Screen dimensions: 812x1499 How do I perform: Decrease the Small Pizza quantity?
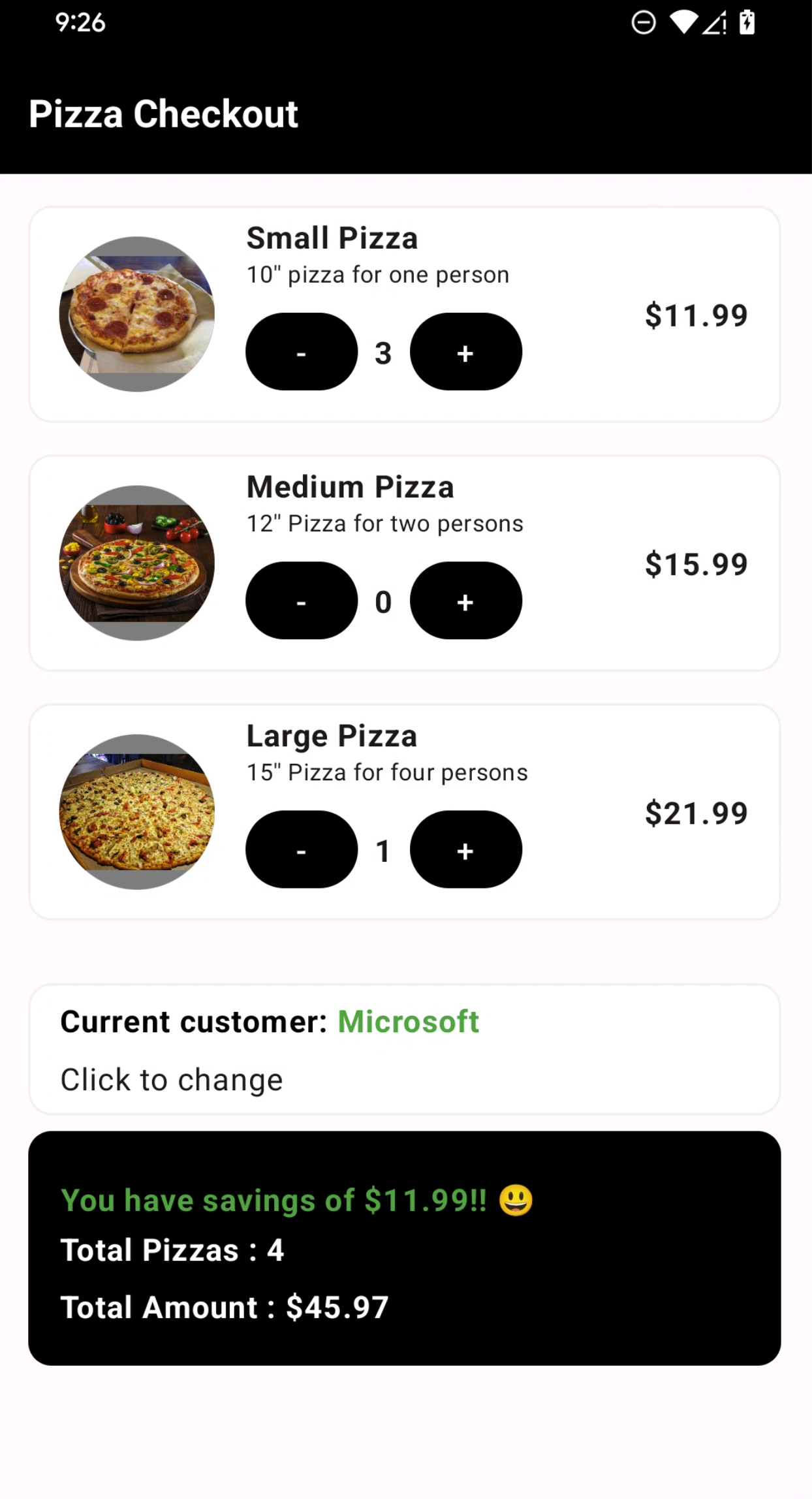pos(302,352)
